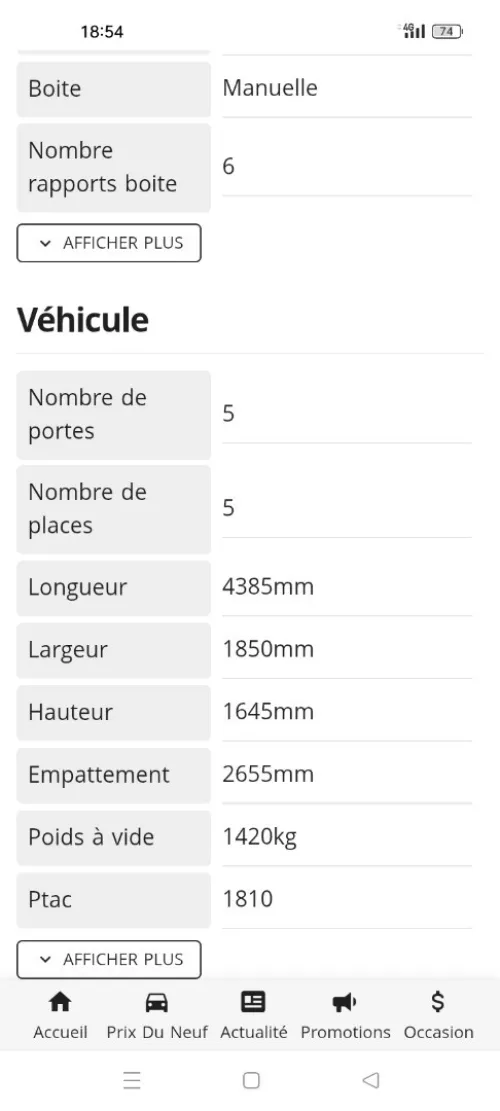The width and height of the screenshot is (500, 1111).
Task: Tap the system home button
Action: 251,1080
